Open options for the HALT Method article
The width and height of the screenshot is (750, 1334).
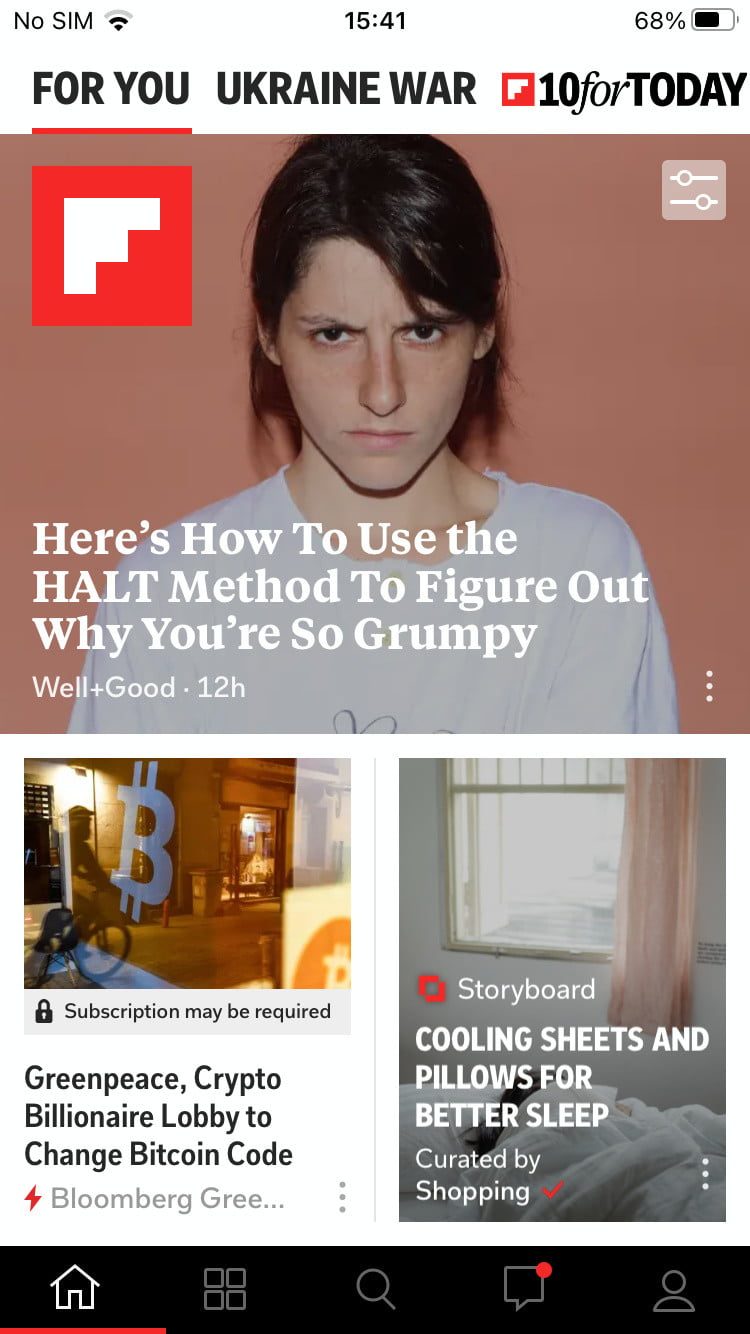pos(709,686)
